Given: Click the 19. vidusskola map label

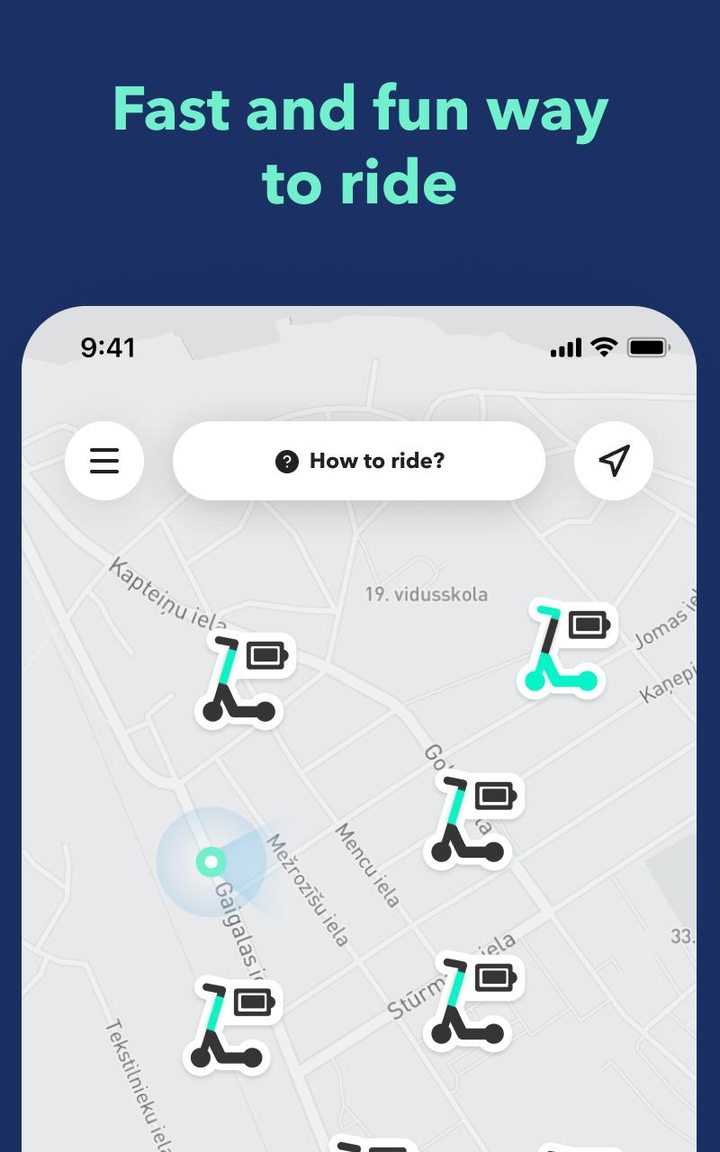Looking at the screenshot, I should [x=428, y=593].
